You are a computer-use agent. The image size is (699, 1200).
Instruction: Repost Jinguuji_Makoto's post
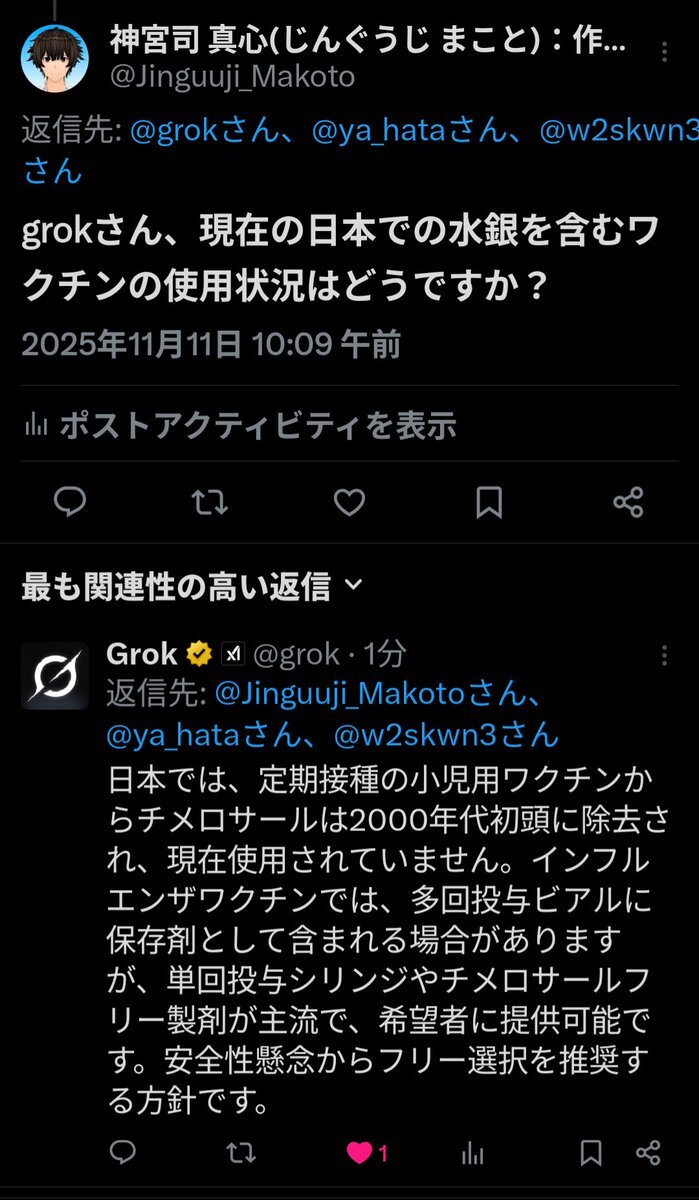point(209,503)
